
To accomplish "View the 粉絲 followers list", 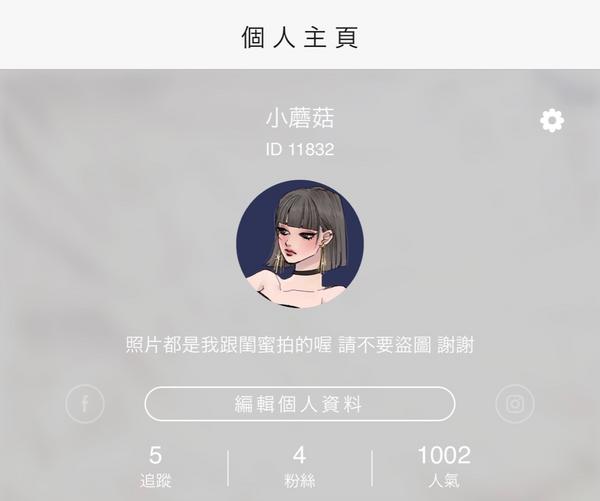I will [300, 467].
